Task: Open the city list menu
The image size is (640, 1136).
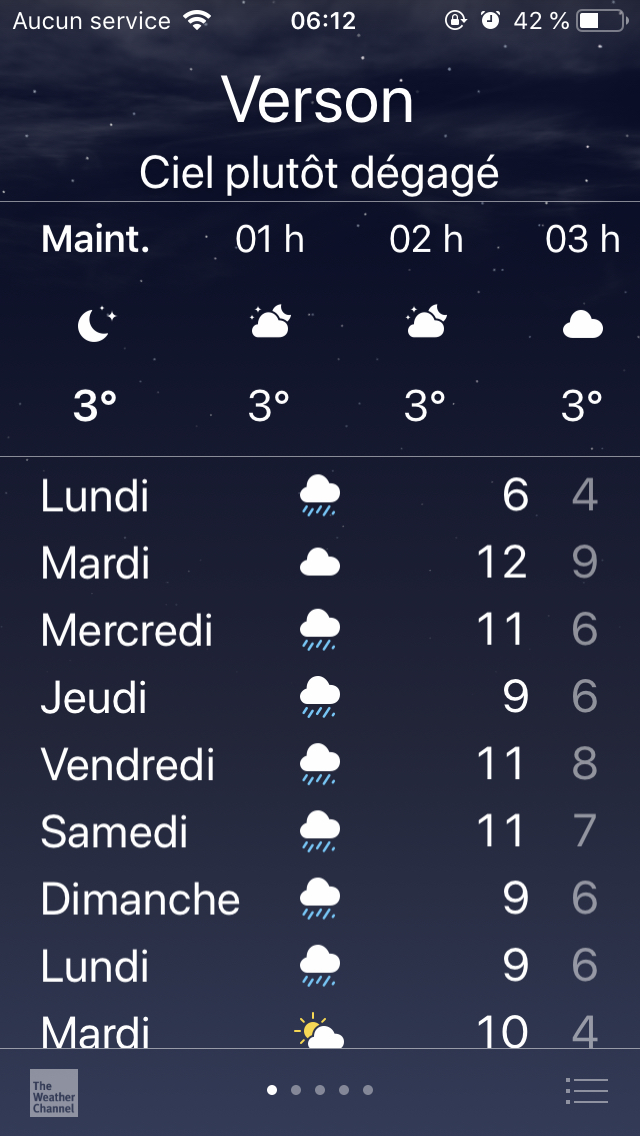Action: click(x=586, y=1090)
